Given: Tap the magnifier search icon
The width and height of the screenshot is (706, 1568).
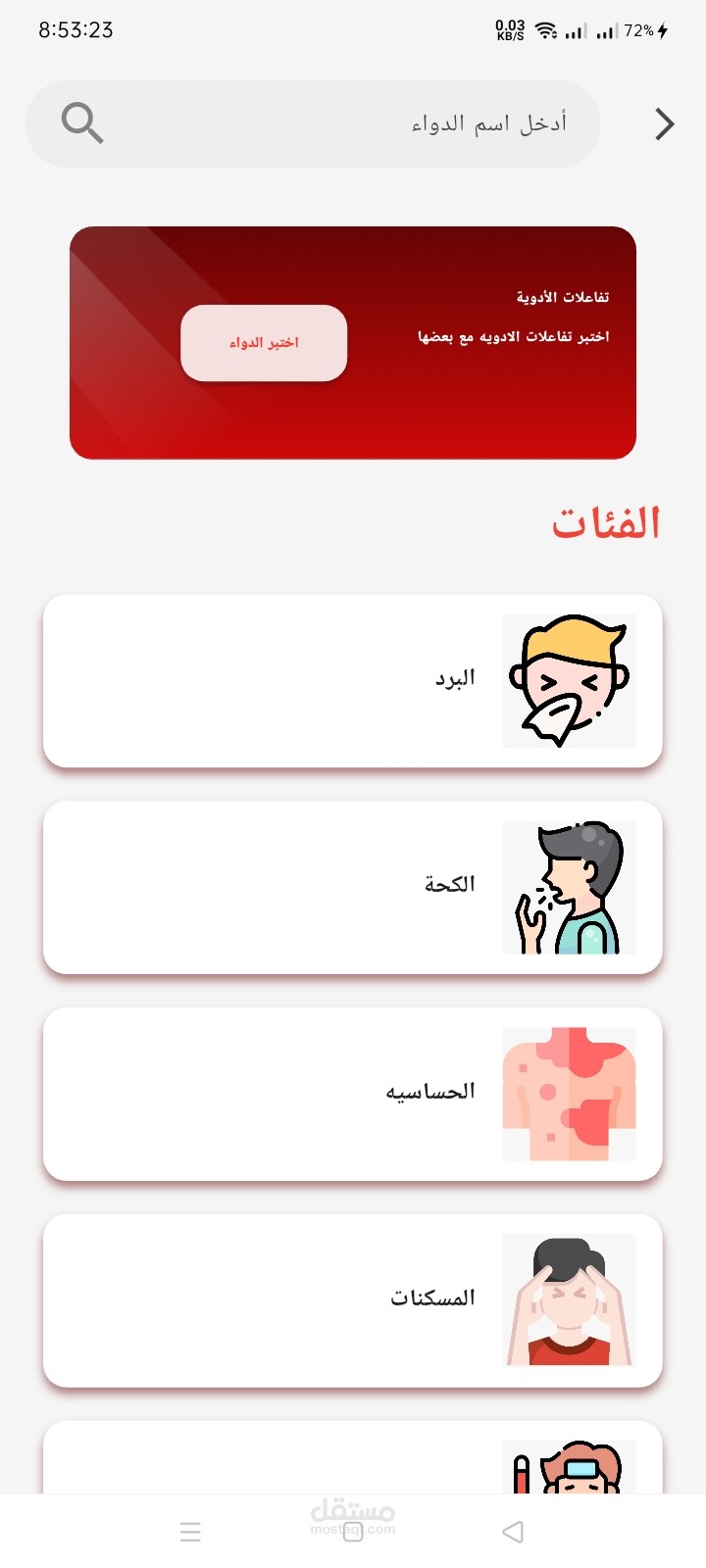Looking at the screenshot, I should point(82,123).
